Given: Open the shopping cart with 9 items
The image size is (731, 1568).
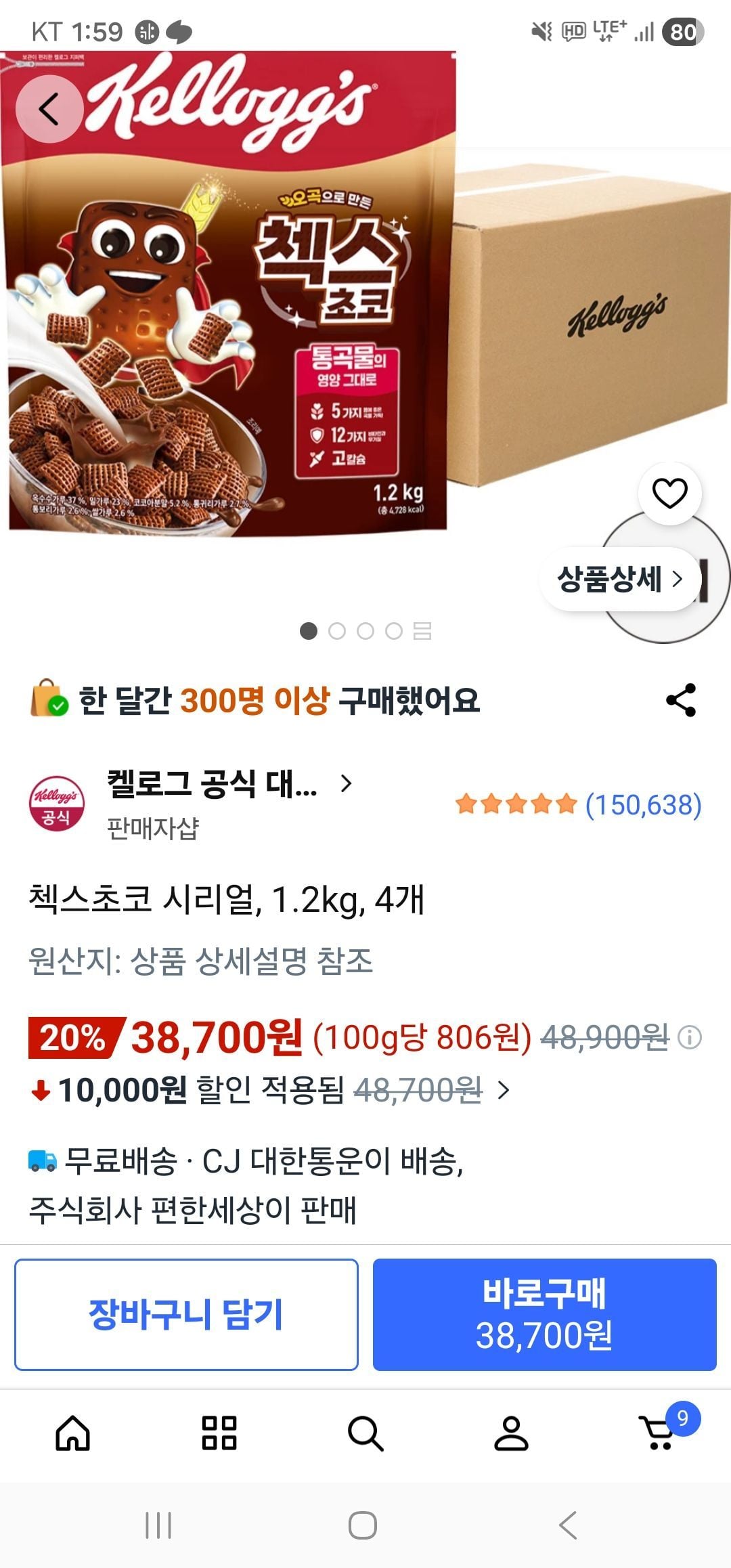Looking at the screenshot, I should click(659, 1433).
